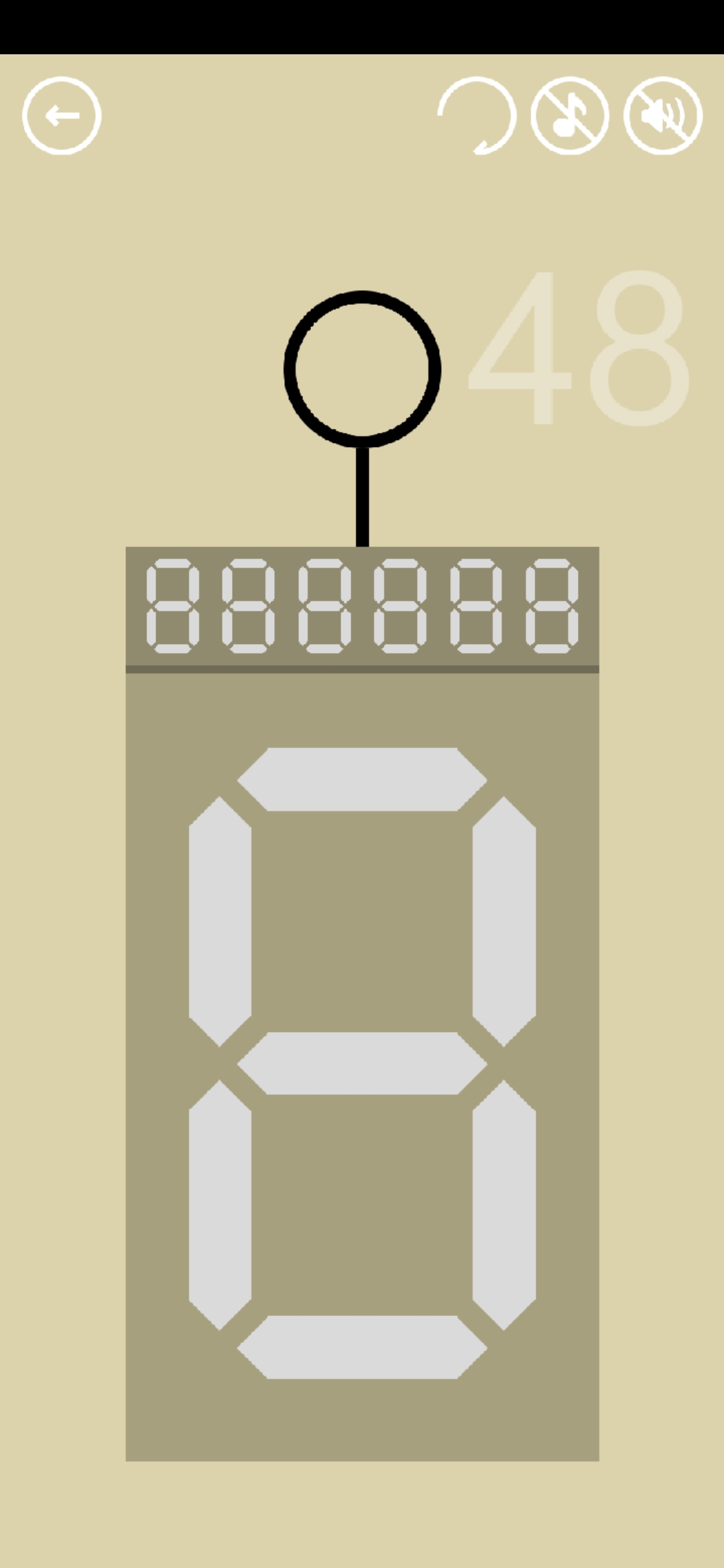
Task: Toggle the muted music icon
Action: point(570,116)
